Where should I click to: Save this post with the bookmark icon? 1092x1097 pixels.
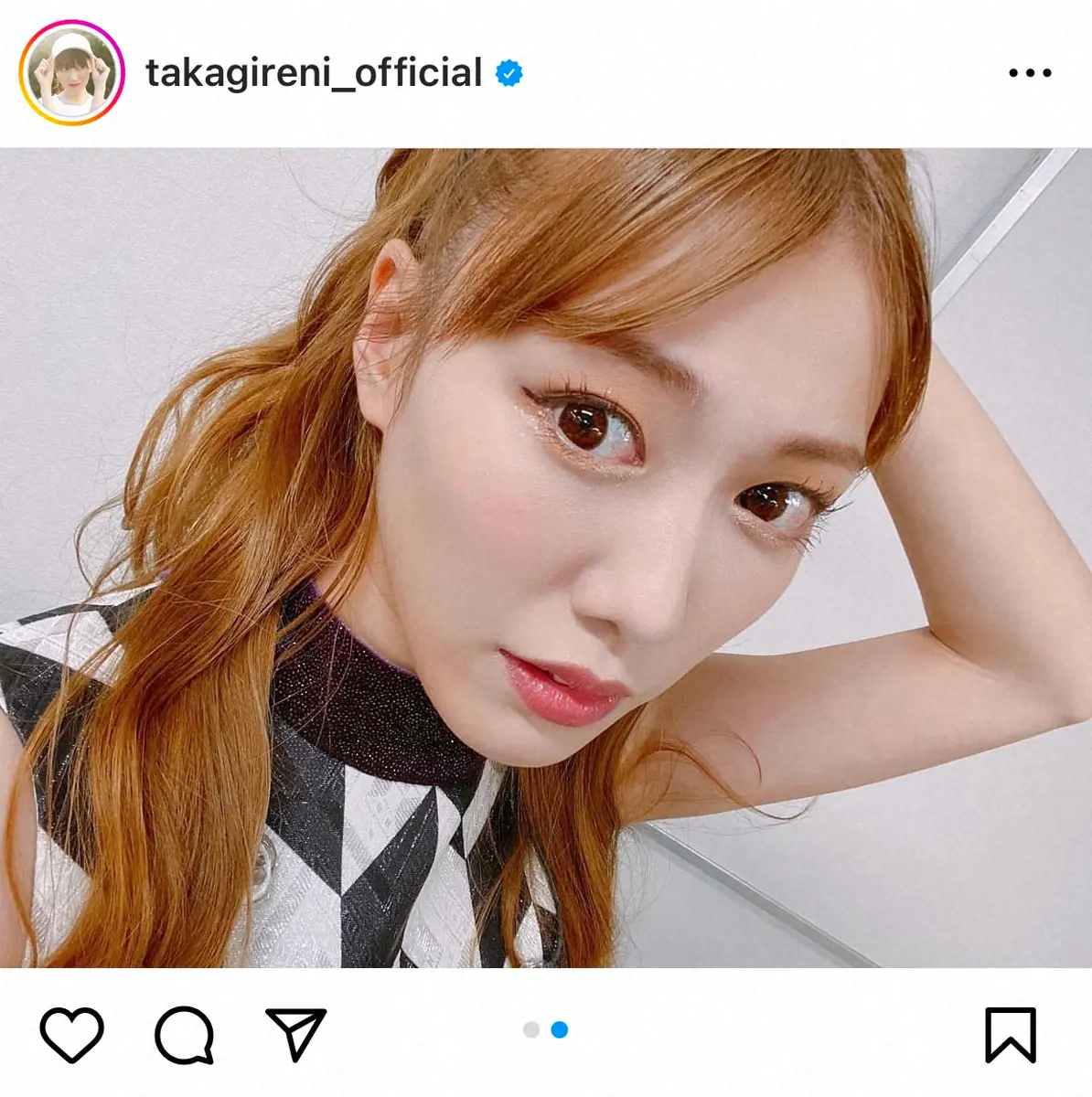pos(1011,1035)
